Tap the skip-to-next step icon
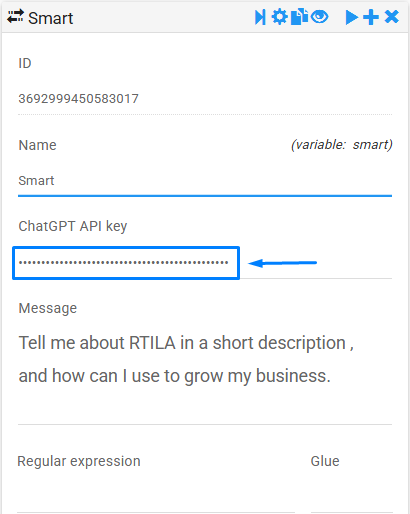410x514 pixels. pyautogui.click(x=260, y=17)
